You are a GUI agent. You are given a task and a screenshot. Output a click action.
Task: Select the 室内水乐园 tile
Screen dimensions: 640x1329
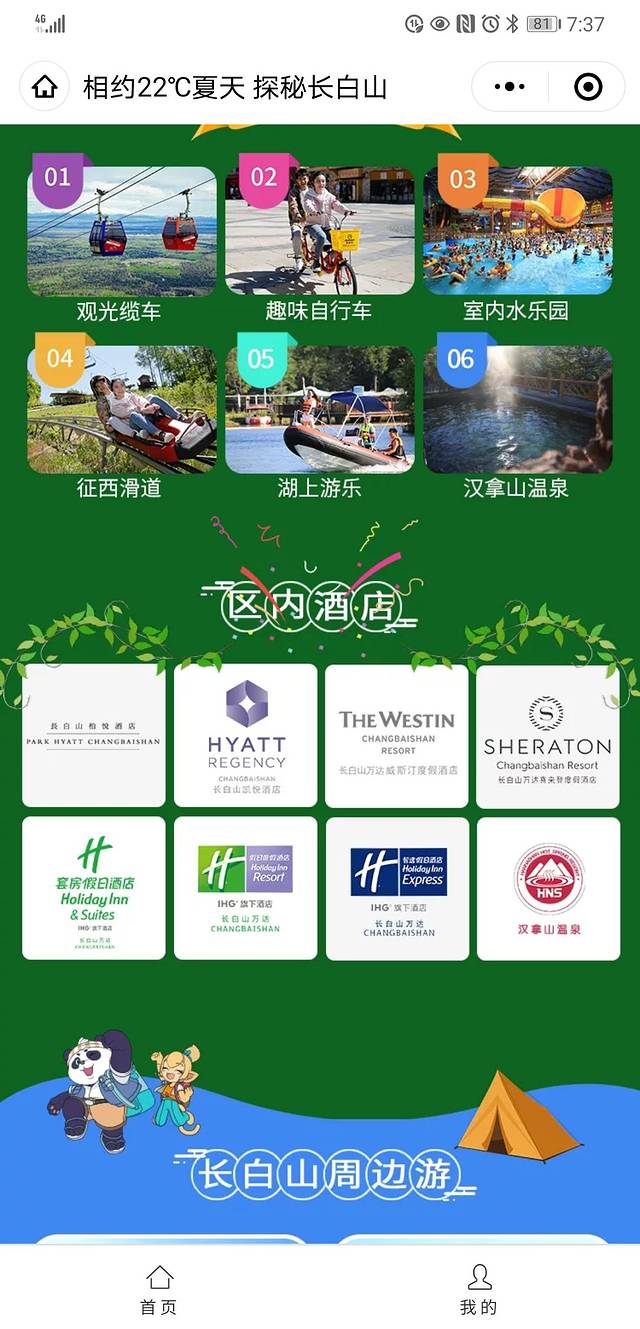(x=517, y=233)
